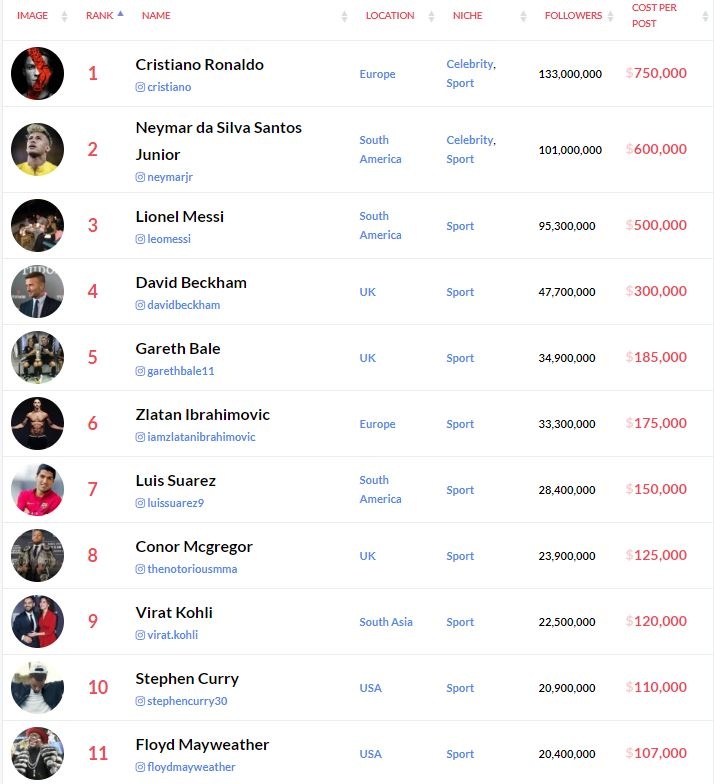Open the leomessi Instagram handle link

point(168,239)
